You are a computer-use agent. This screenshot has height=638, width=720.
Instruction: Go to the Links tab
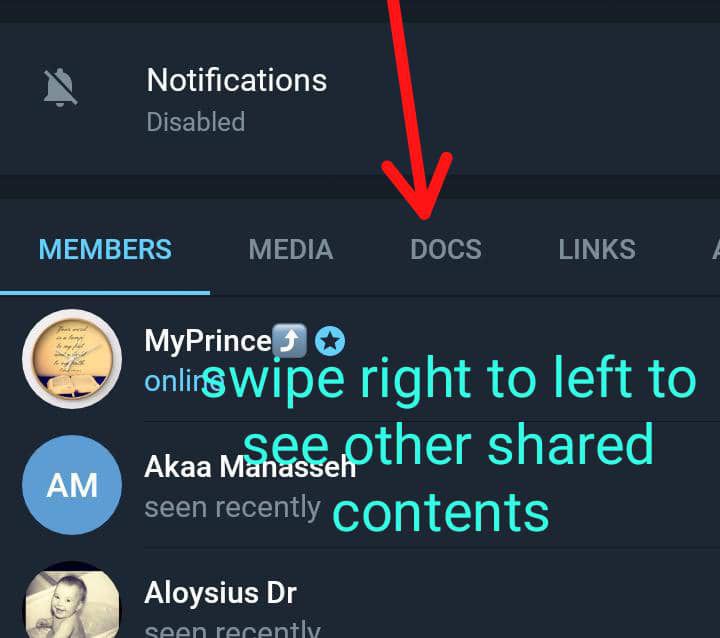coord(597,249)
